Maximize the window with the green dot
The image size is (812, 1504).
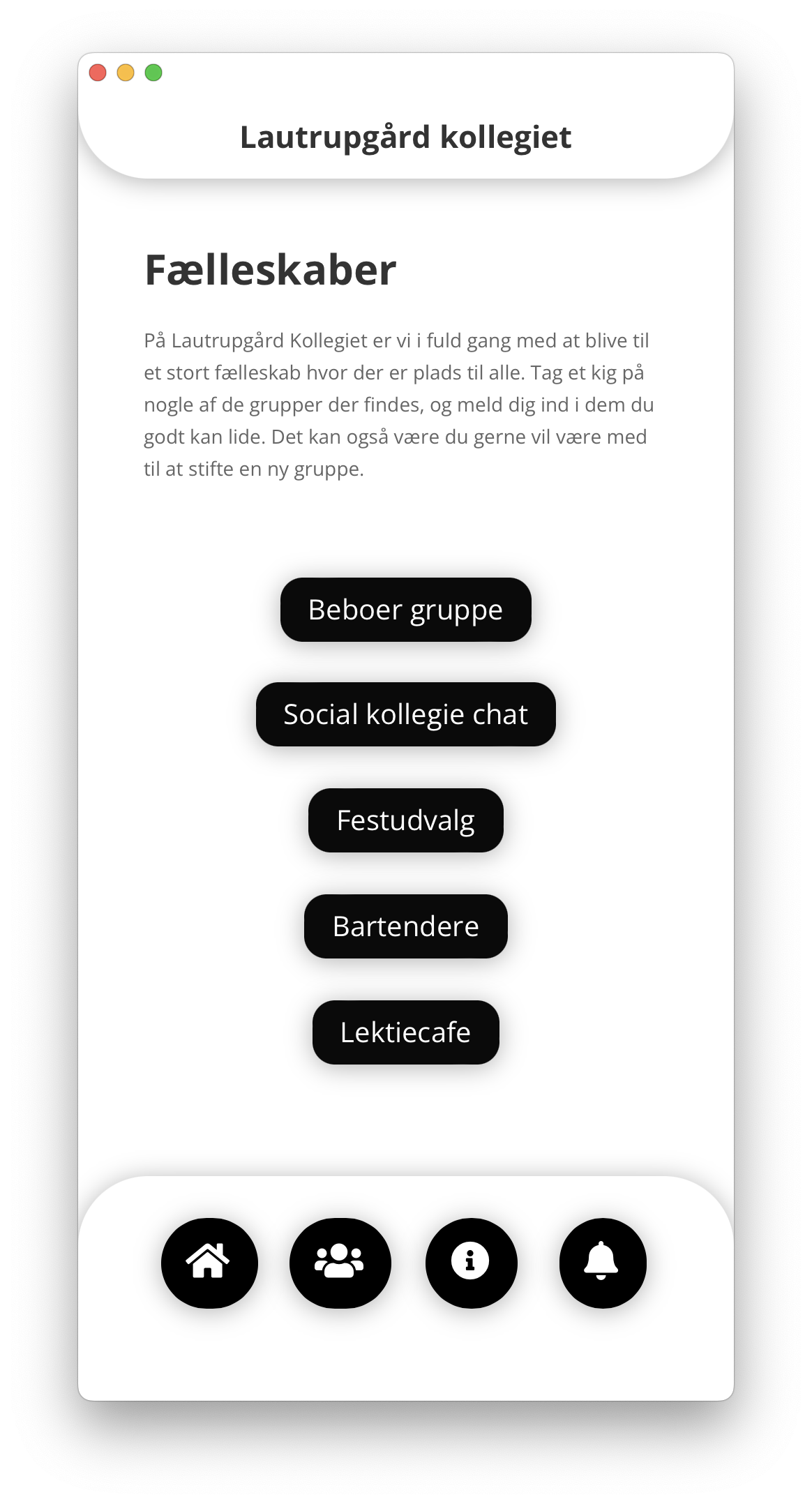tap(153, 73)
